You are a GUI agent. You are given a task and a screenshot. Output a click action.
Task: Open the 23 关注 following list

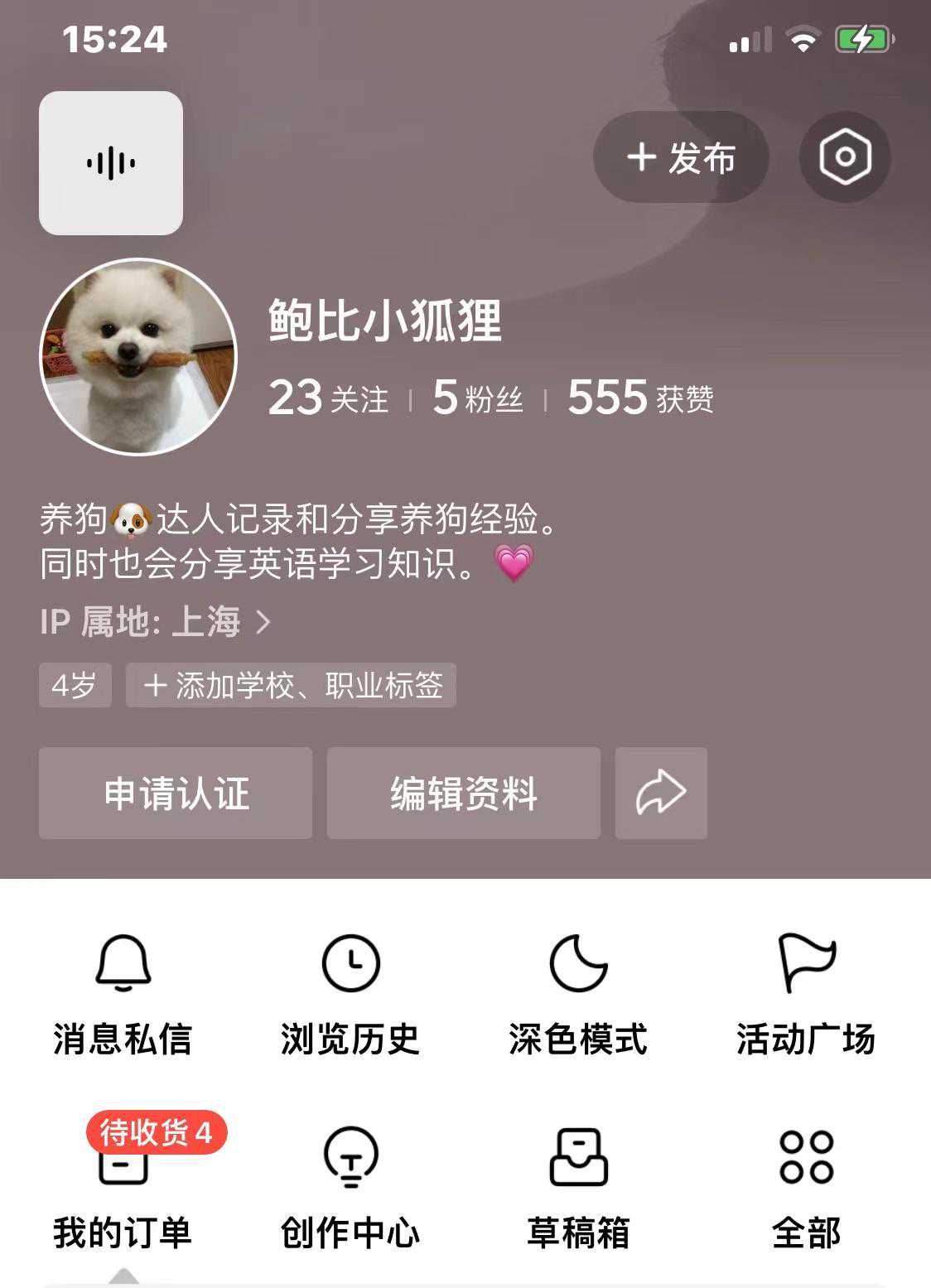pos(329,398)
